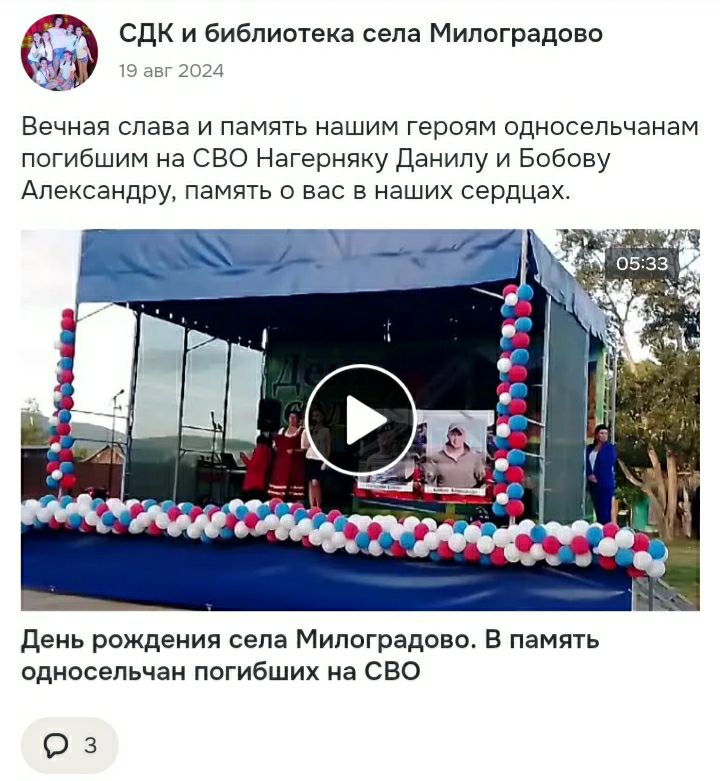
Task: Open the comments on this post
Action: [x=70, y=745]
